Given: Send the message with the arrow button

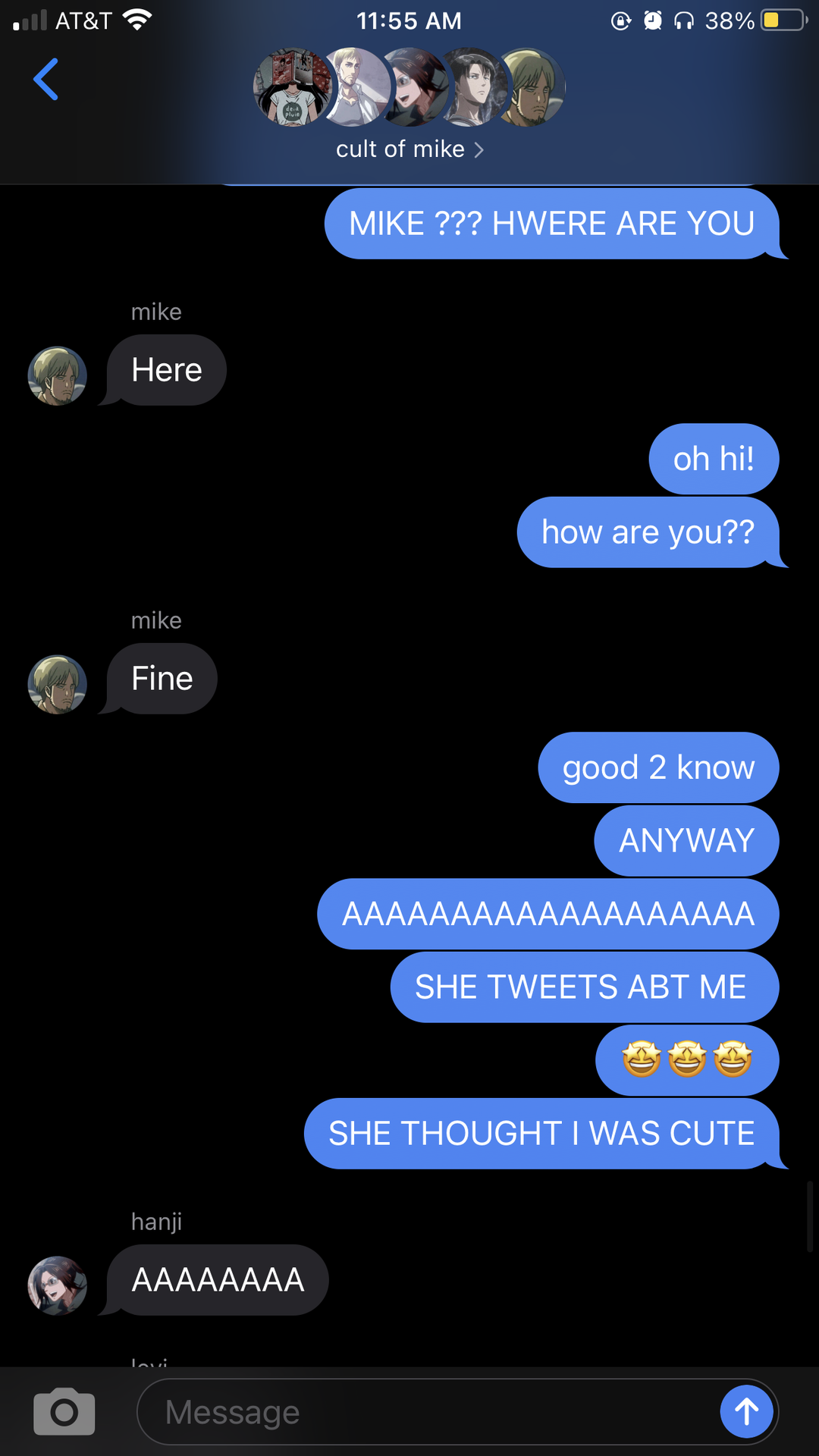Looking at the screenshot, I should (x=746, y=1411).
